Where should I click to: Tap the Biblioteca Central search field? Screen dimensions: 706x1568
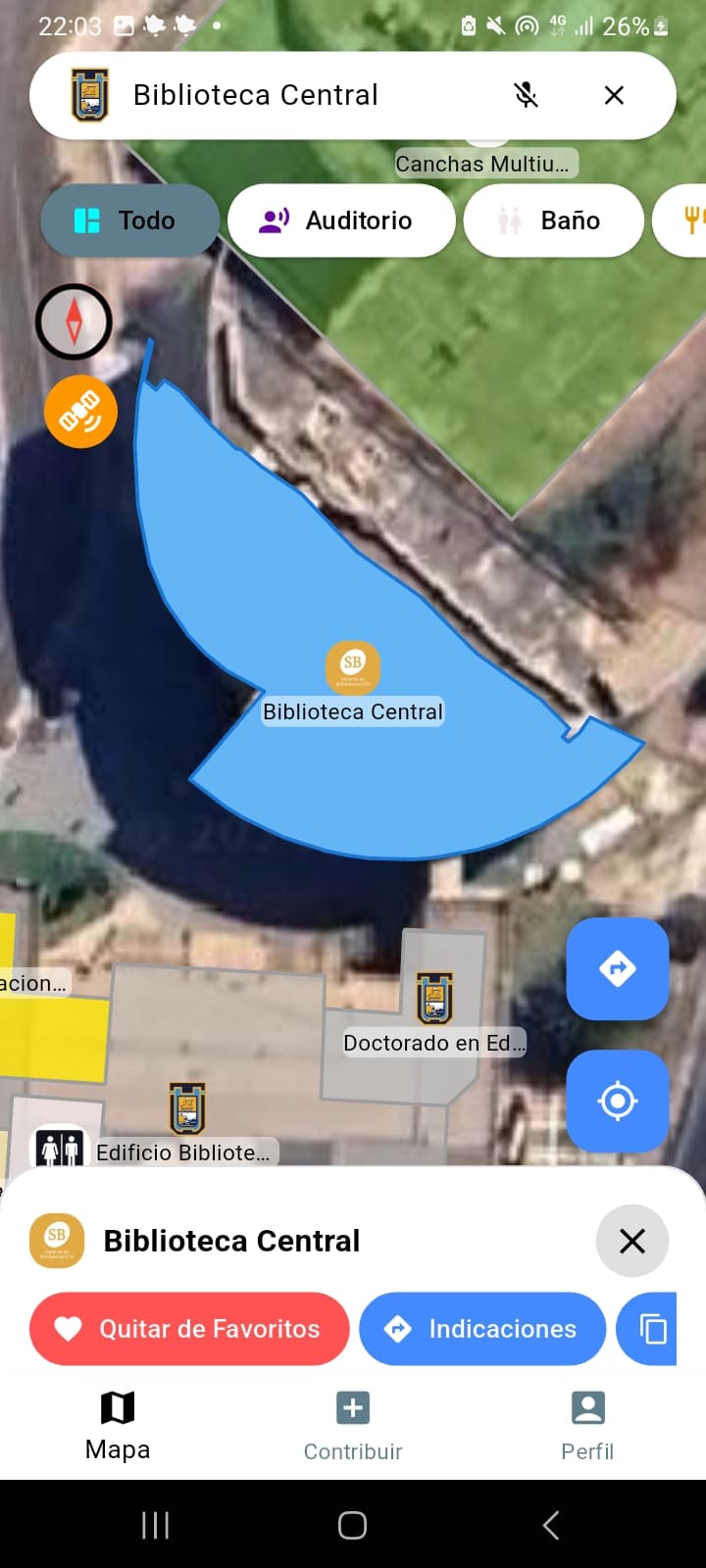pyautogui.click(x=294, y=95)
